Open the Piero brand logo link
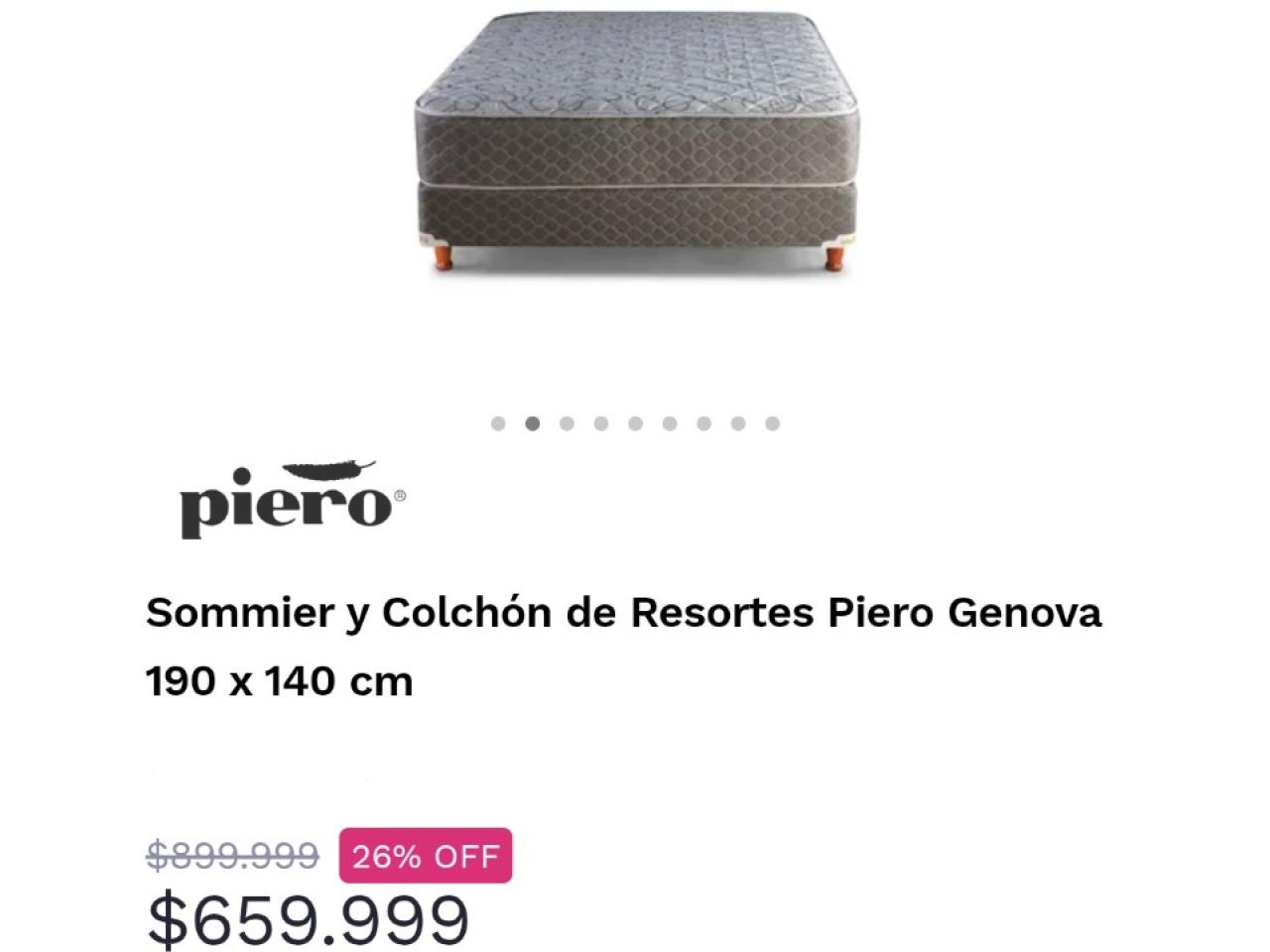 point(293,501)
